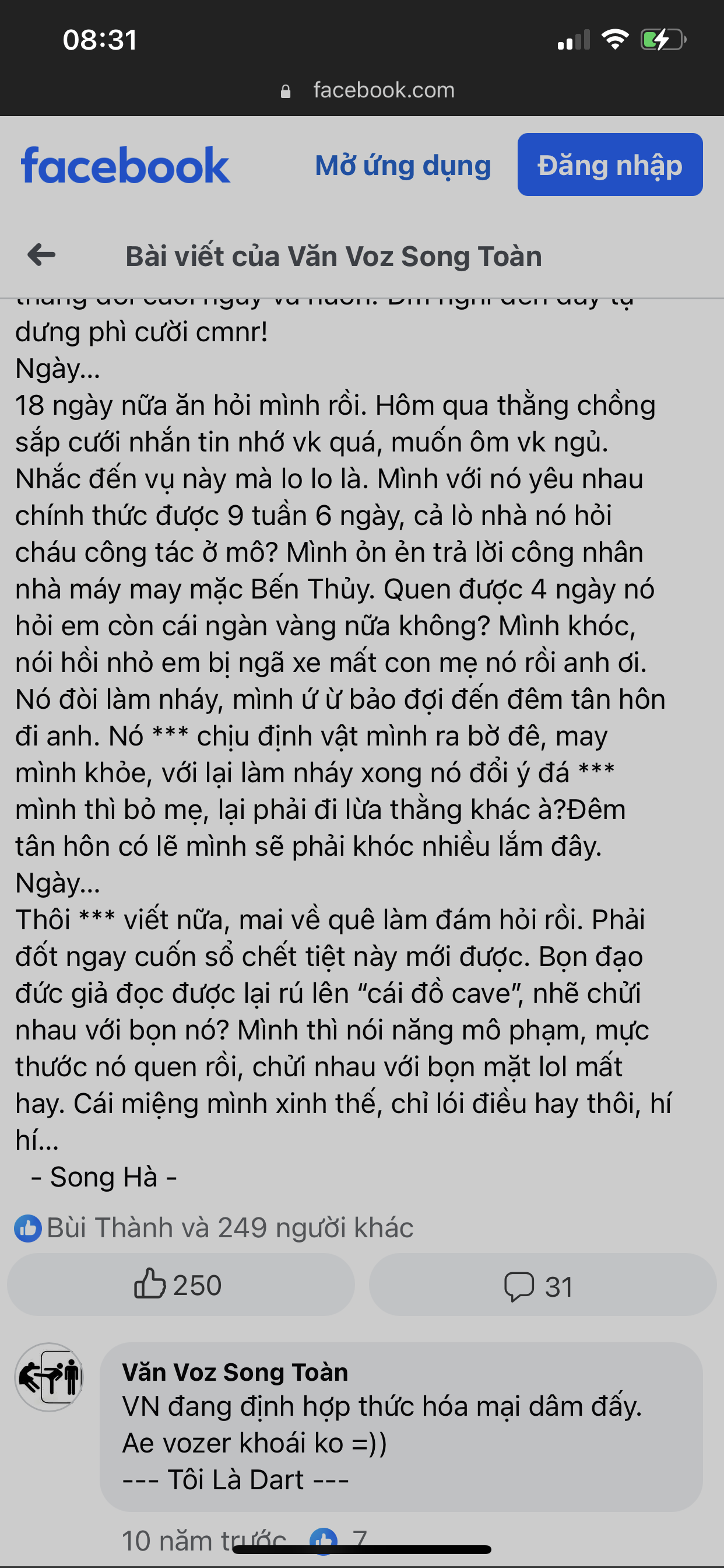The height and width of the screenshot is (1568, 724).
Task: Open the Mở ứng dụng link
Action: click(403, 166)
